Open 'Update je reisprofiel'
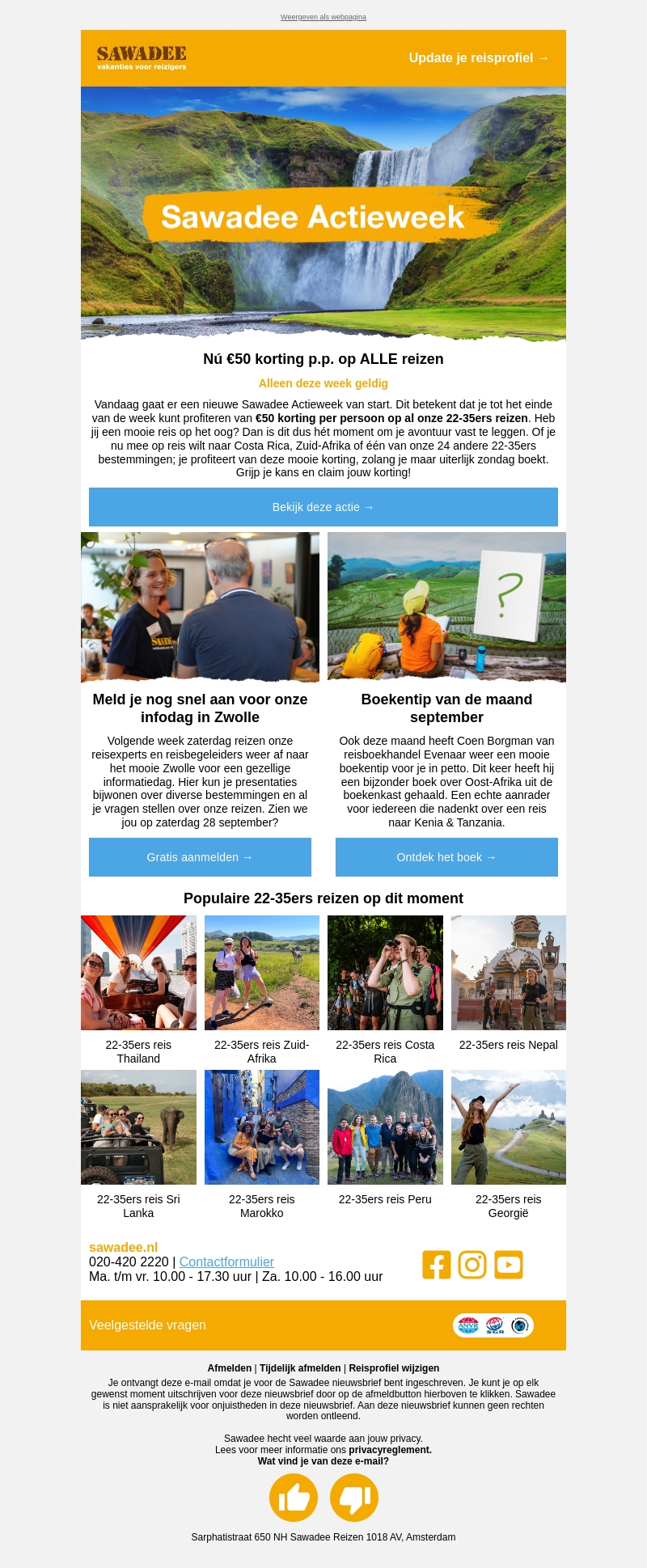Viewport: 647px width, 1568px height. pyautogui.click(x=477, y=58)
